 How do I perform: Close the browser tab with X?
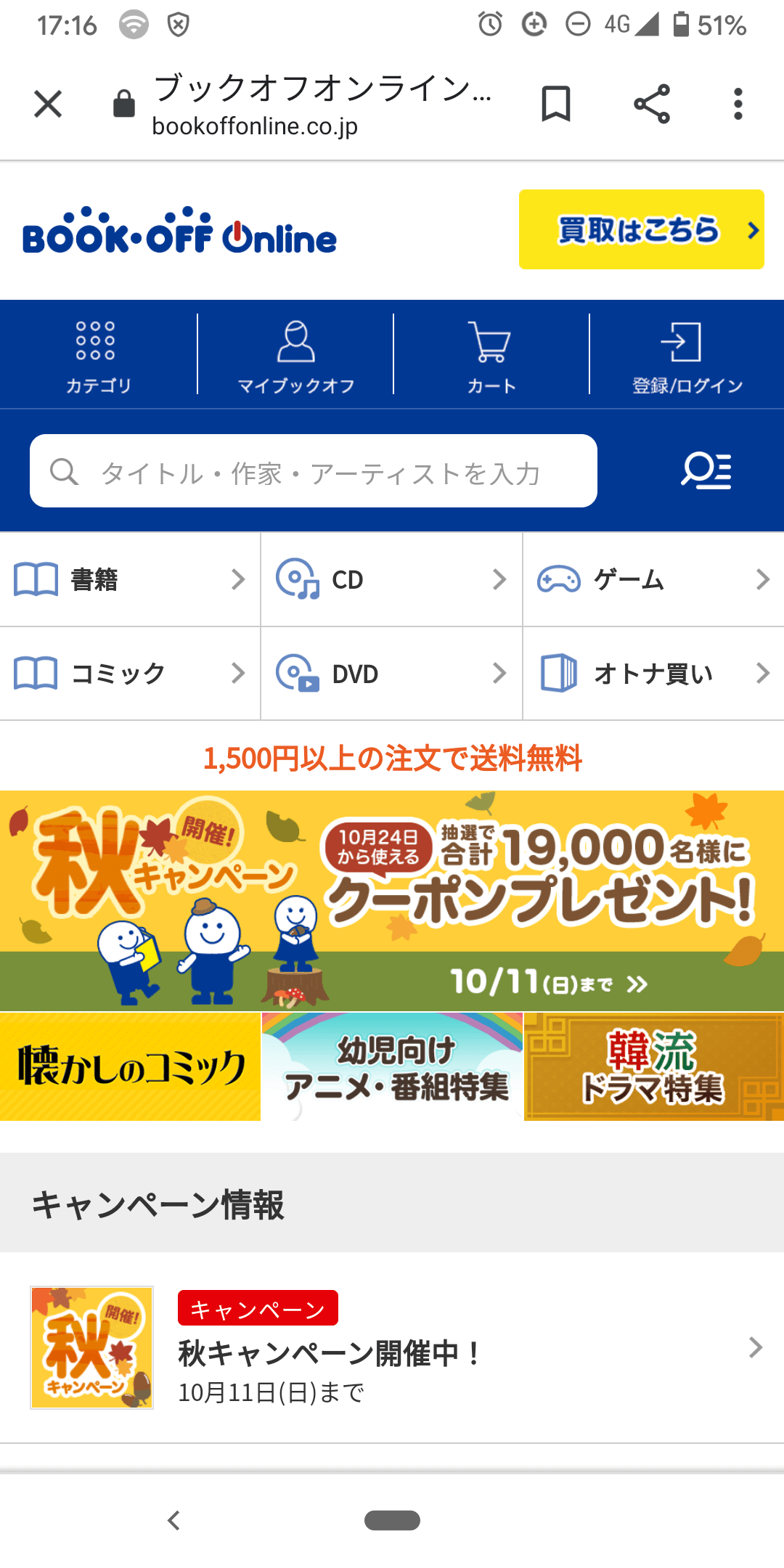pos(48,104)
